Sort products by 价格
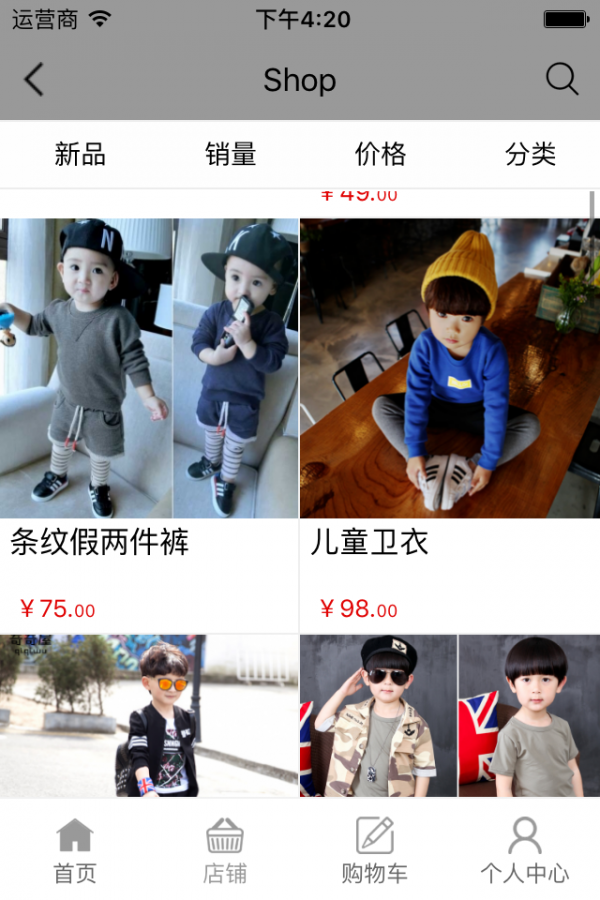600x900 pixels. pyautogui.click(x=380, y=154)
